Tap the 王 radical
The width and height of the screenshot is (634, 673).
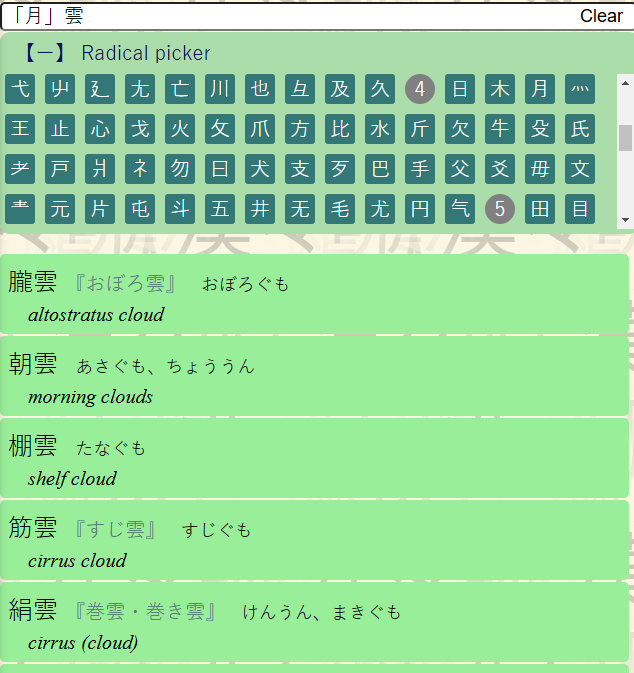pos(20,129)
